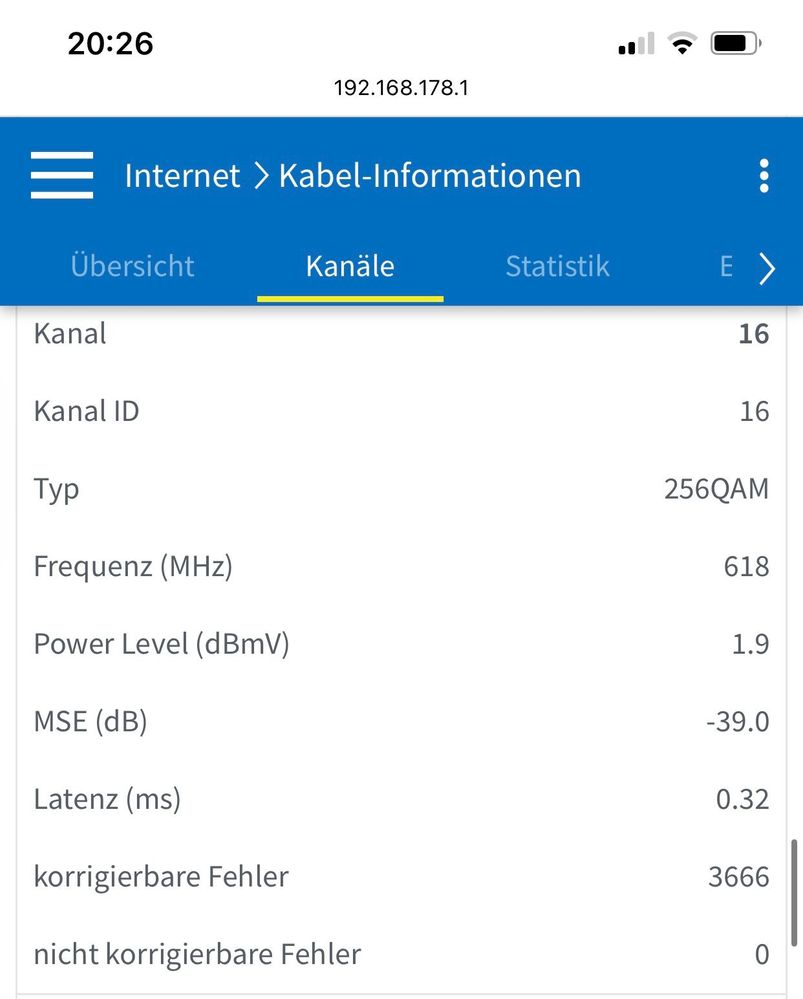Open the three-dot overflow menu

(x=764, y=176)
